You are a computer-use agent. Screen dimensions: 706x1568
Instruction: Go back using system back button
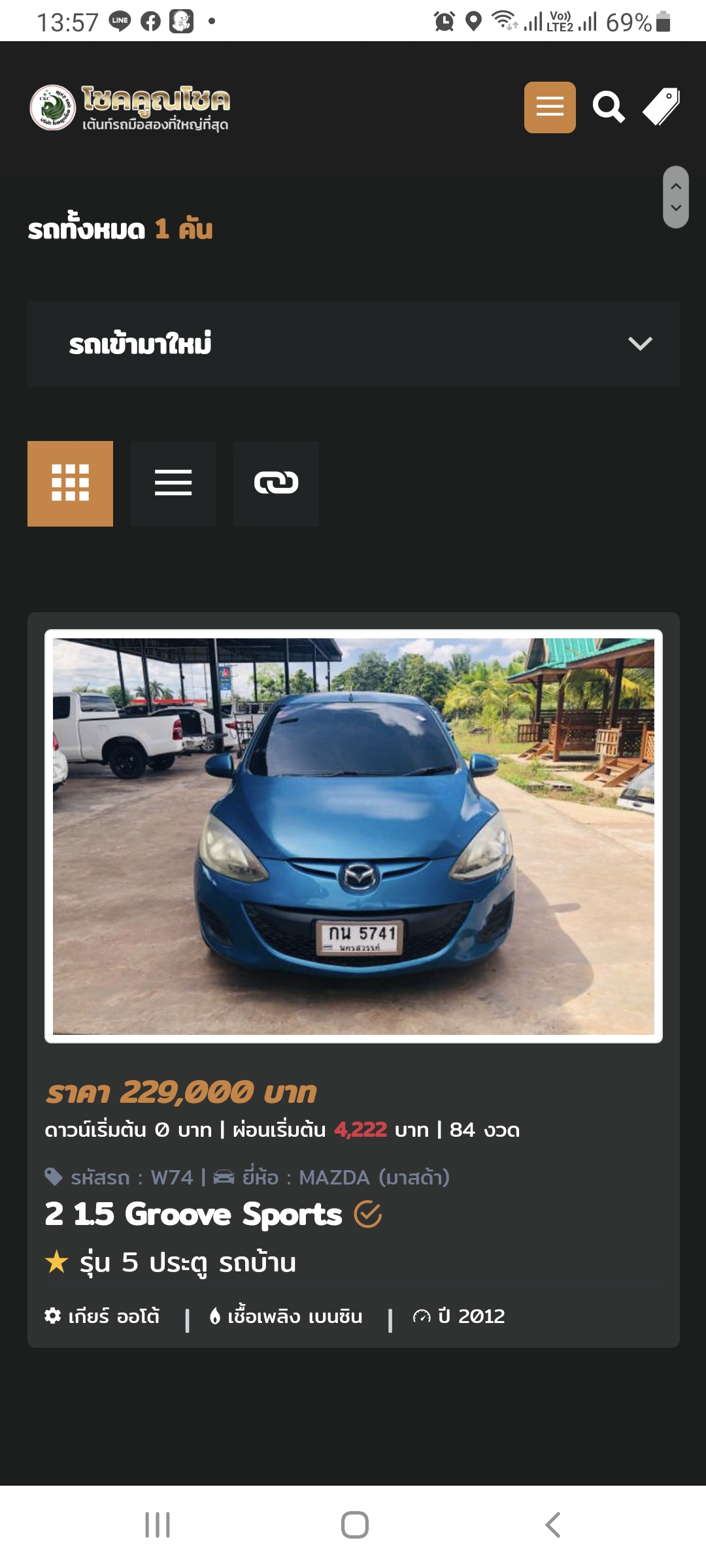(x=552, y=1525)
